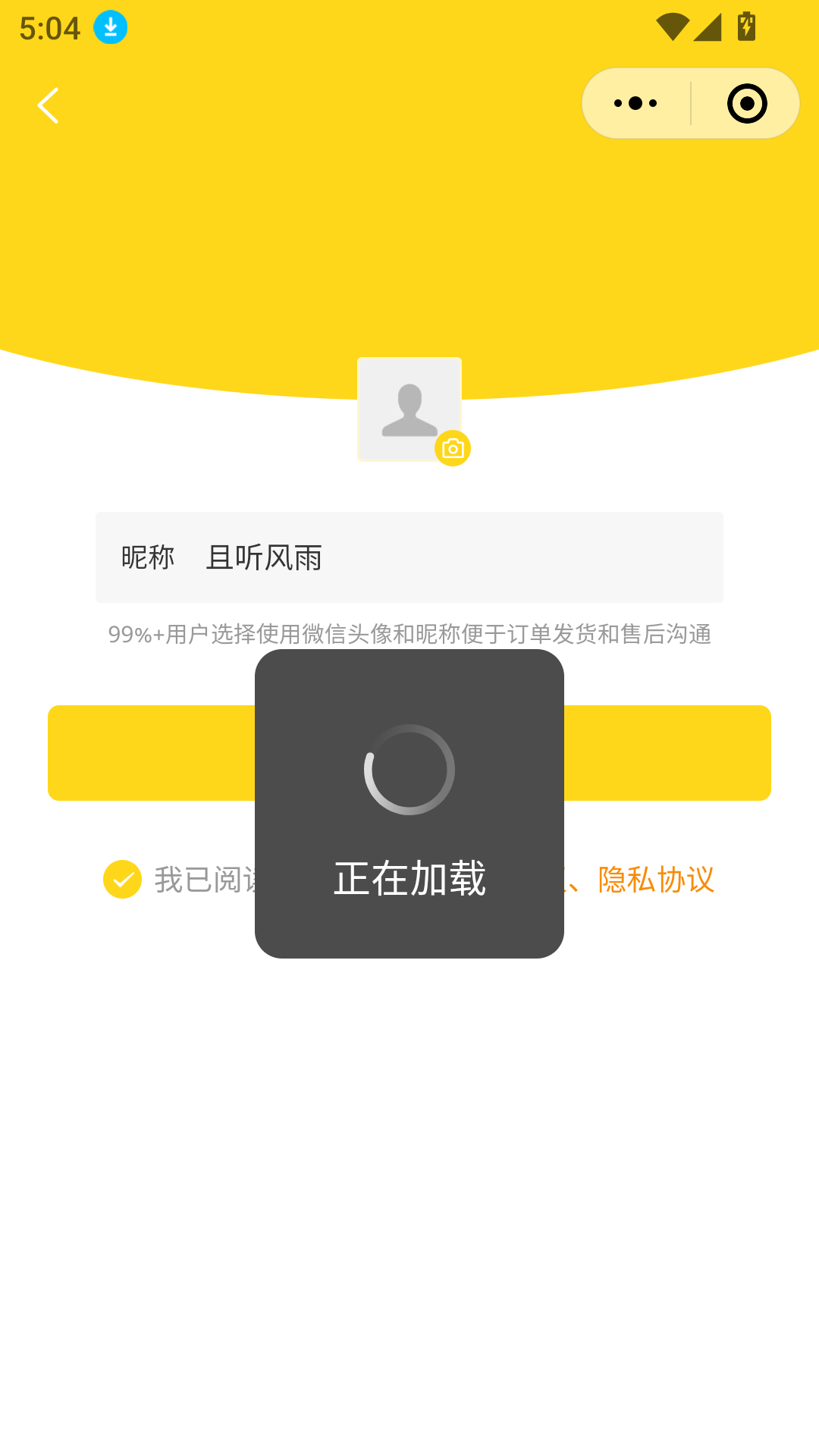
Task: Open the 隐私协议 link
Action: [656, 880]
